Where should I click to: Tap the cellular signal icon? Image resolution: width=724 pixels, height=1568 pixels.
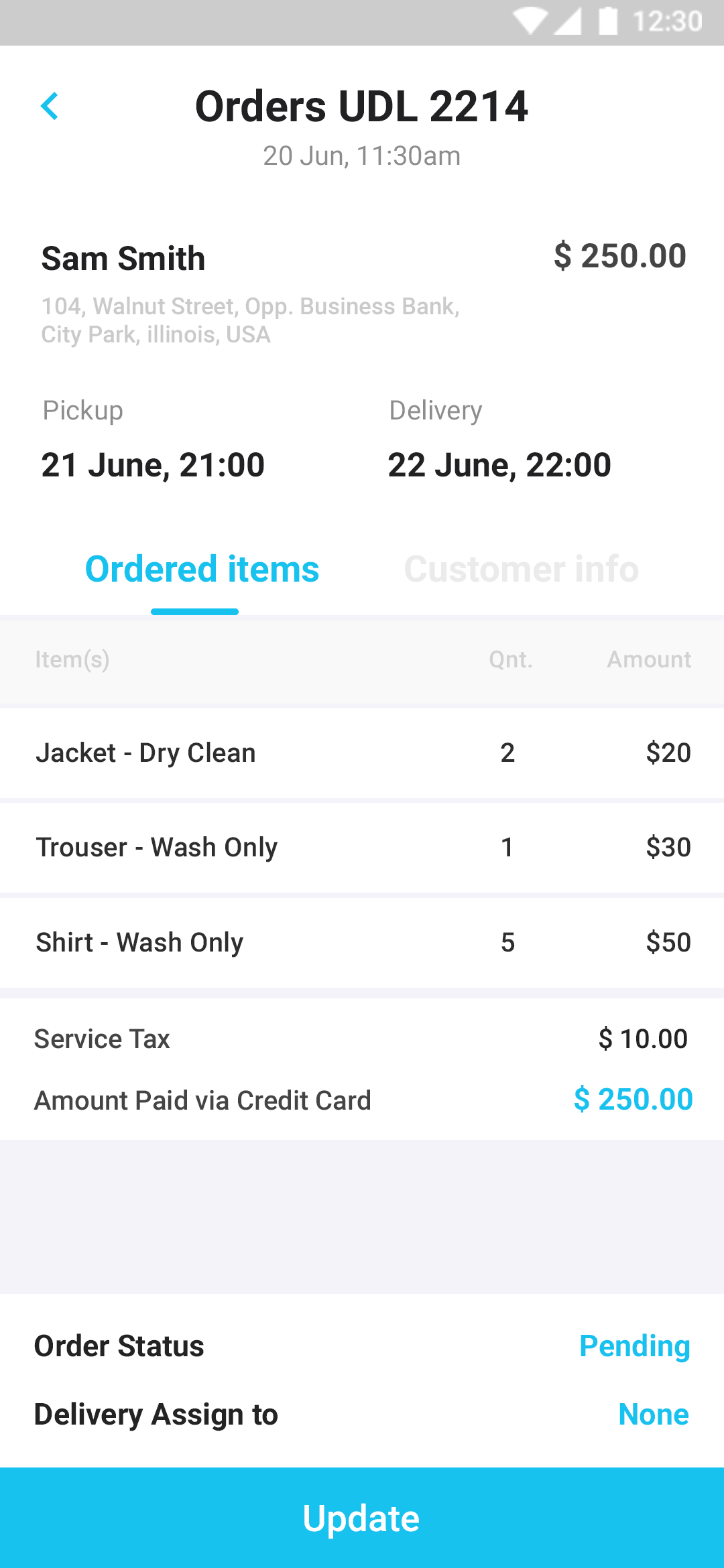click(568, 21)
